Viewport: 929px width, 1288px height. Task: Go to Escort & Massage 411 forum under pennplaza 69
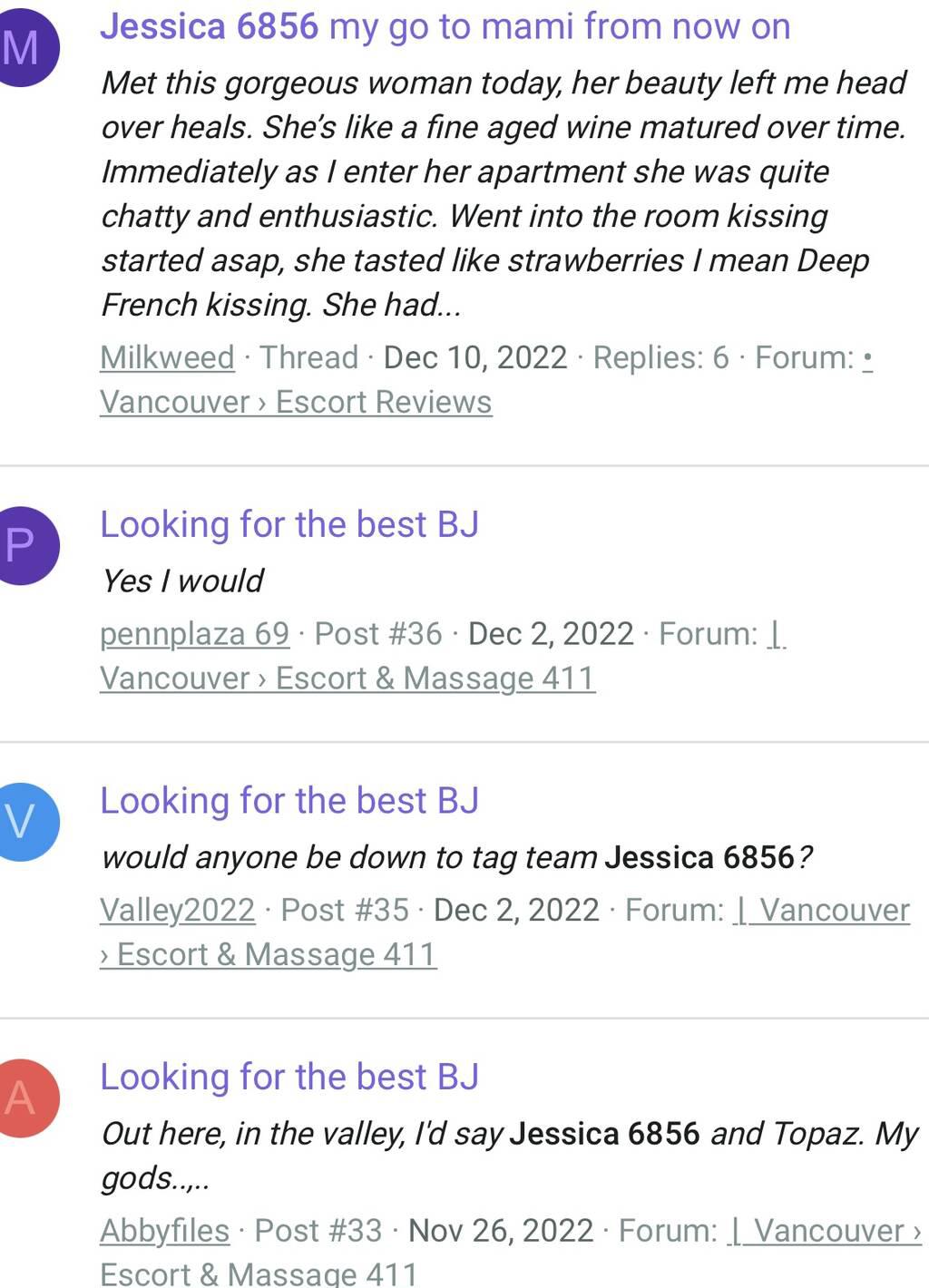click(347, 678)
